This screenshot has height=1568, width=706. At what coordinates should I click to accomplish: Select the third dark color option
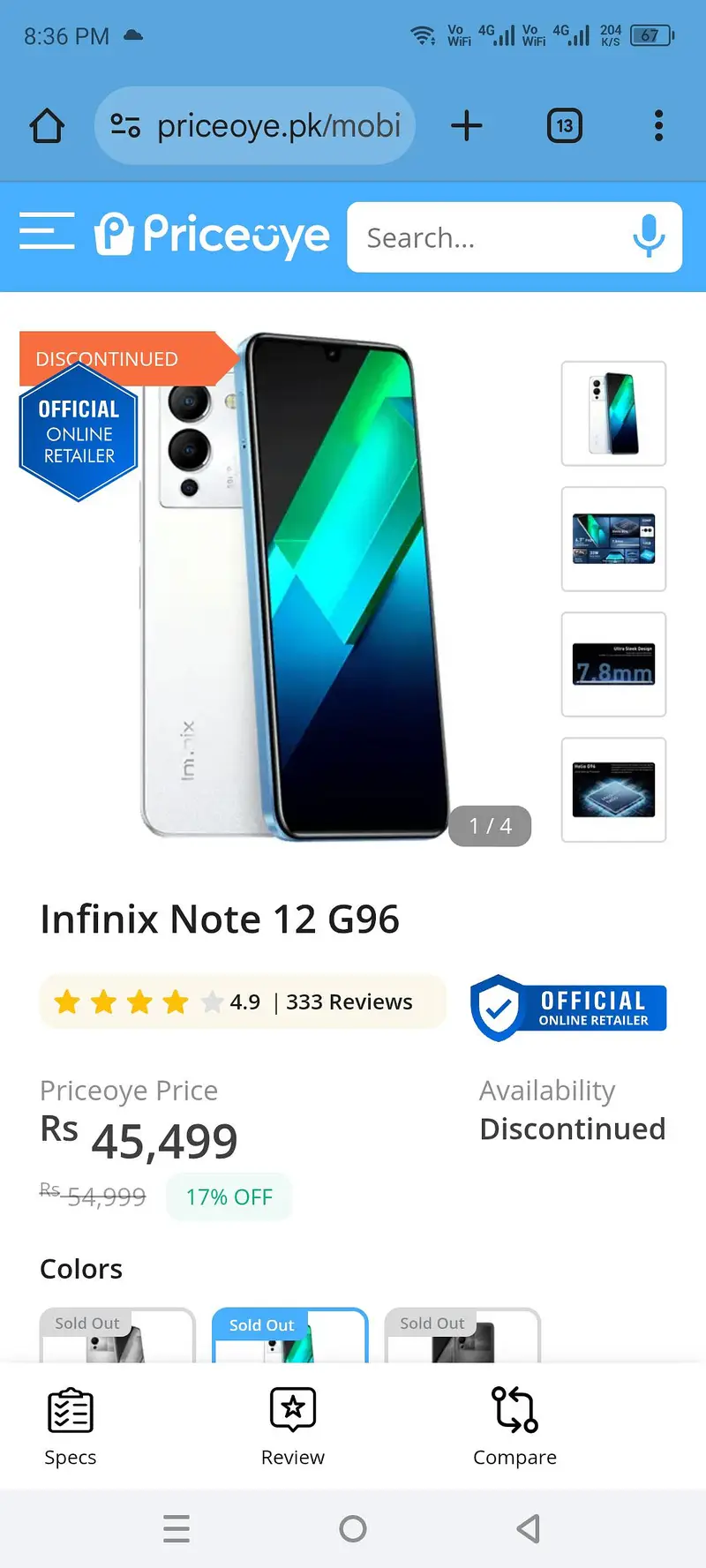462,1337
